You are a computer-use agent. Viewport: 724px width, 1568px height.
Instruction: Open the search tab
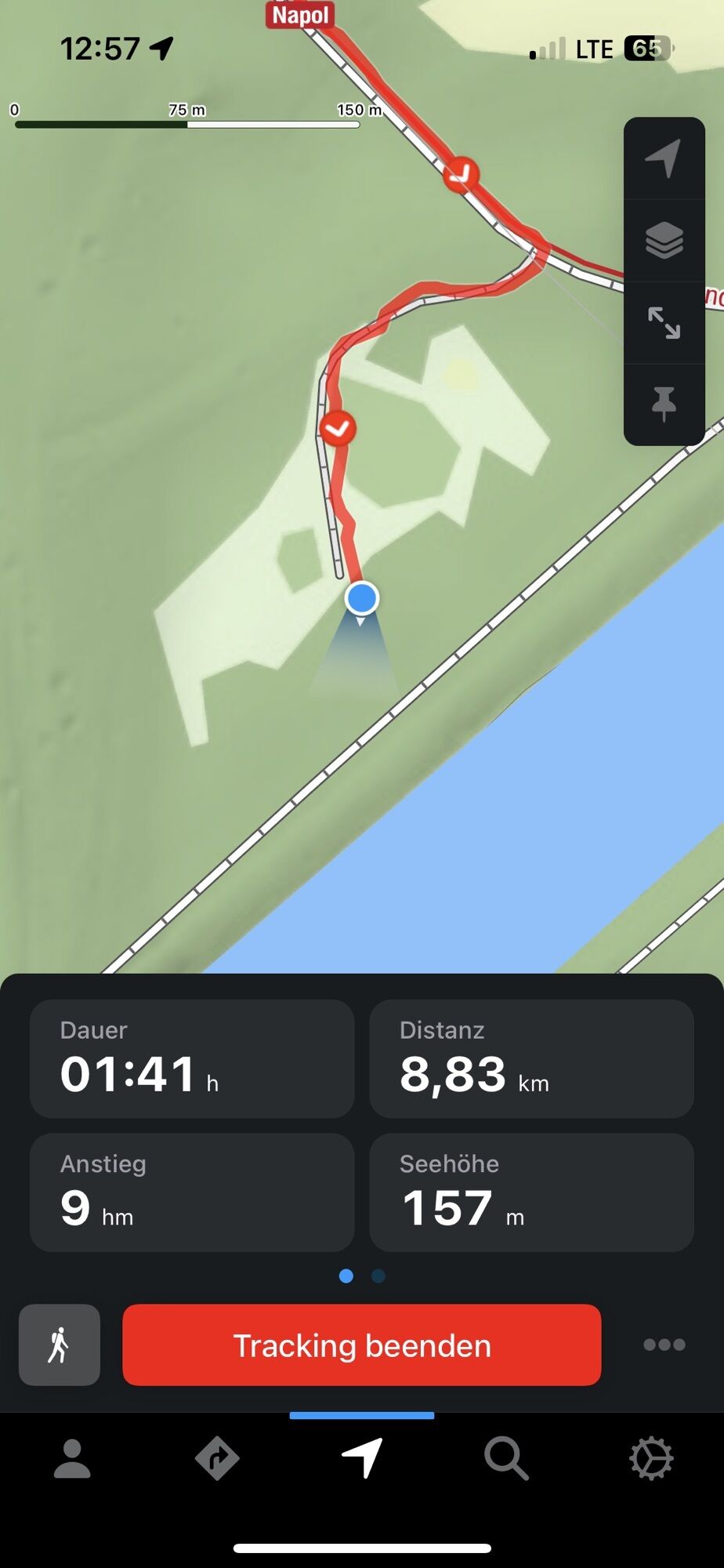click(506, 1459)
